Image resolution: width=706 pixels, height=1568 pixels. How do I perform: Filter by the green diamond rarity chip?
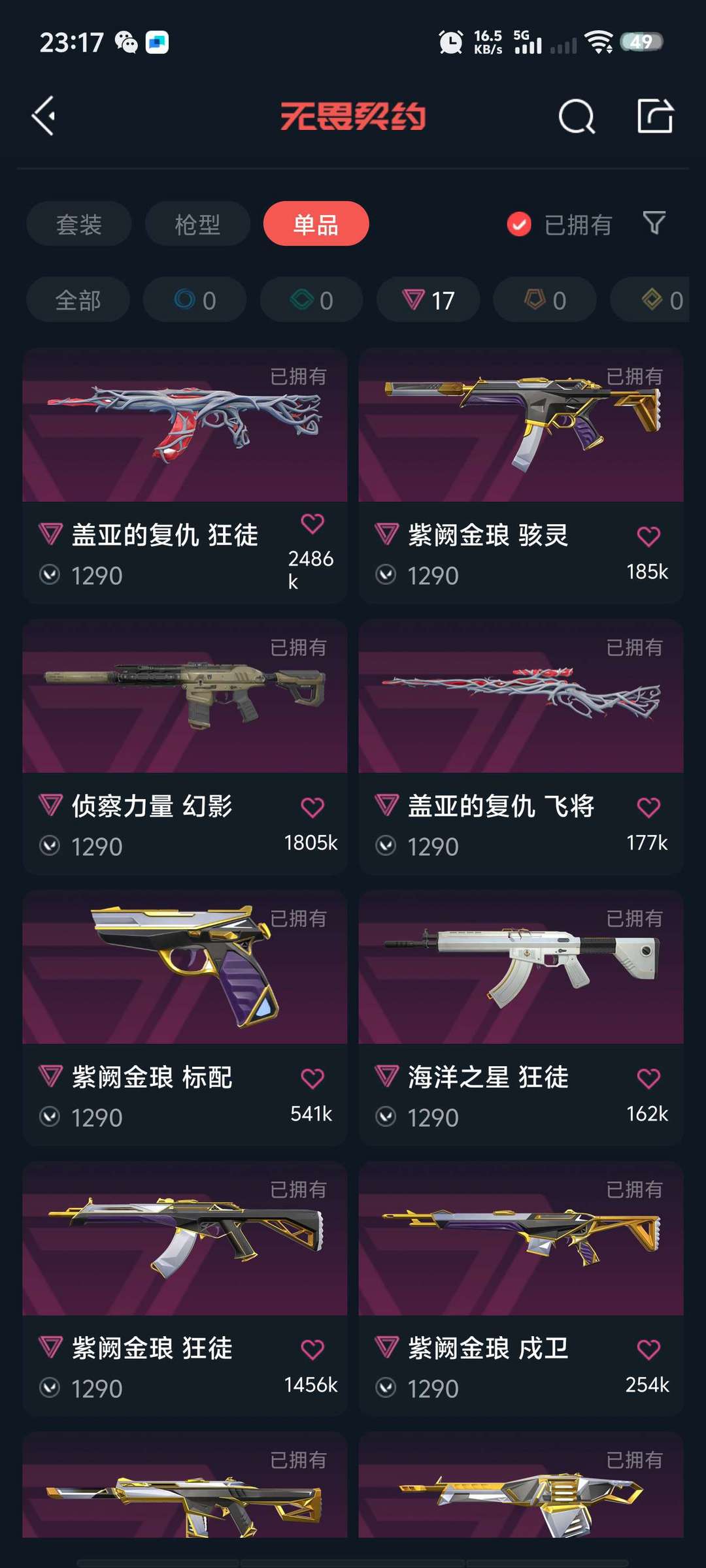point(311,300)
